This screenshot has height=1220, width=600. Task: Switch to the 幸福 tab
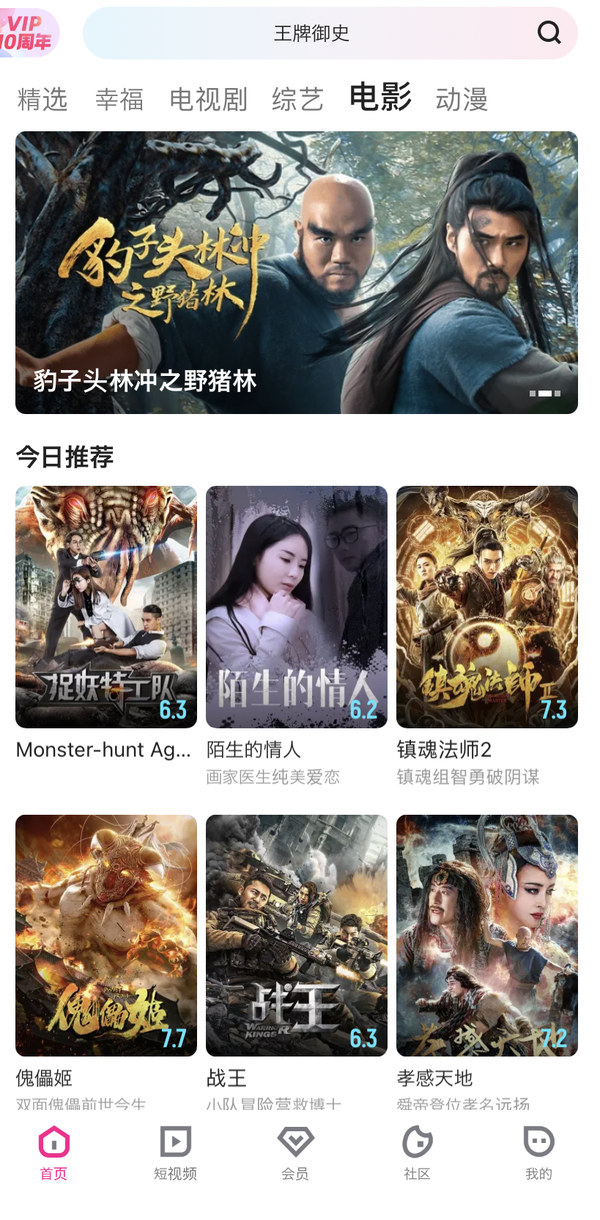pos(120,99)
